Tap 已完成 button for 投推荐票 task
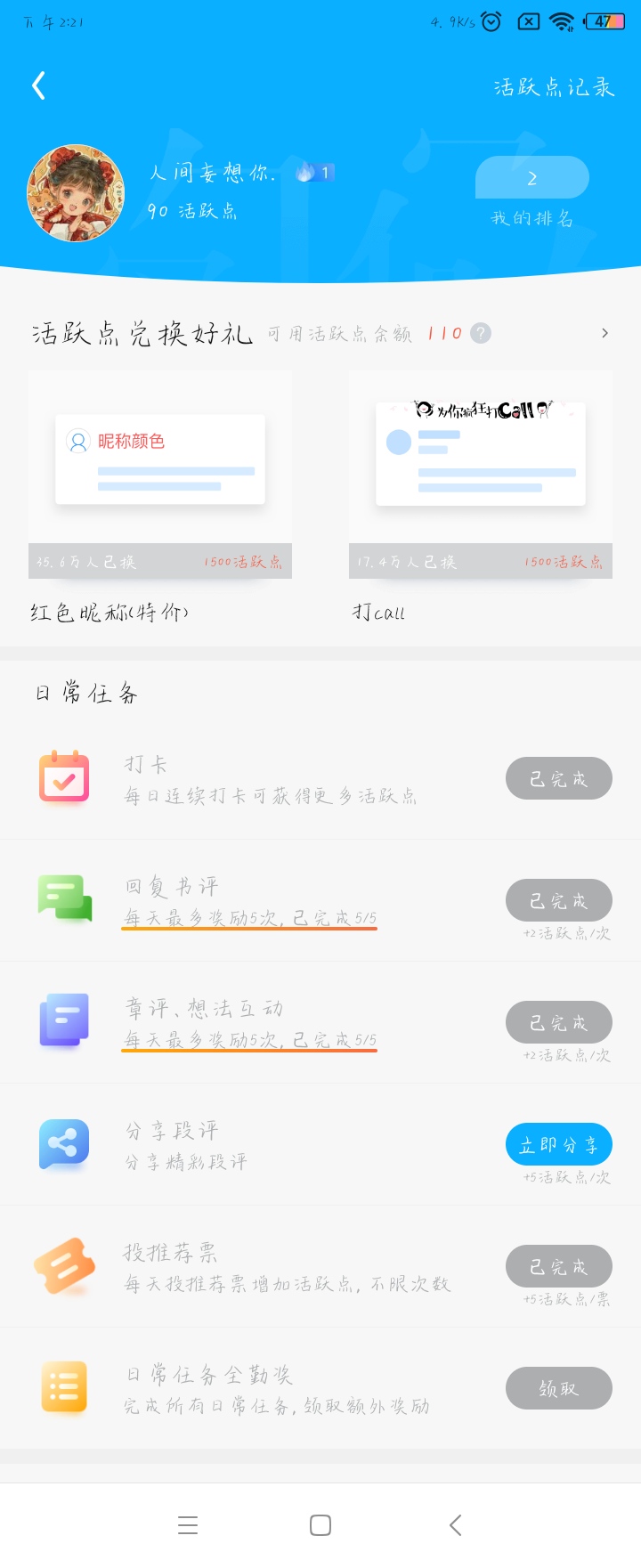The height and width of the screenshot is (1568, 641). 558,1267
